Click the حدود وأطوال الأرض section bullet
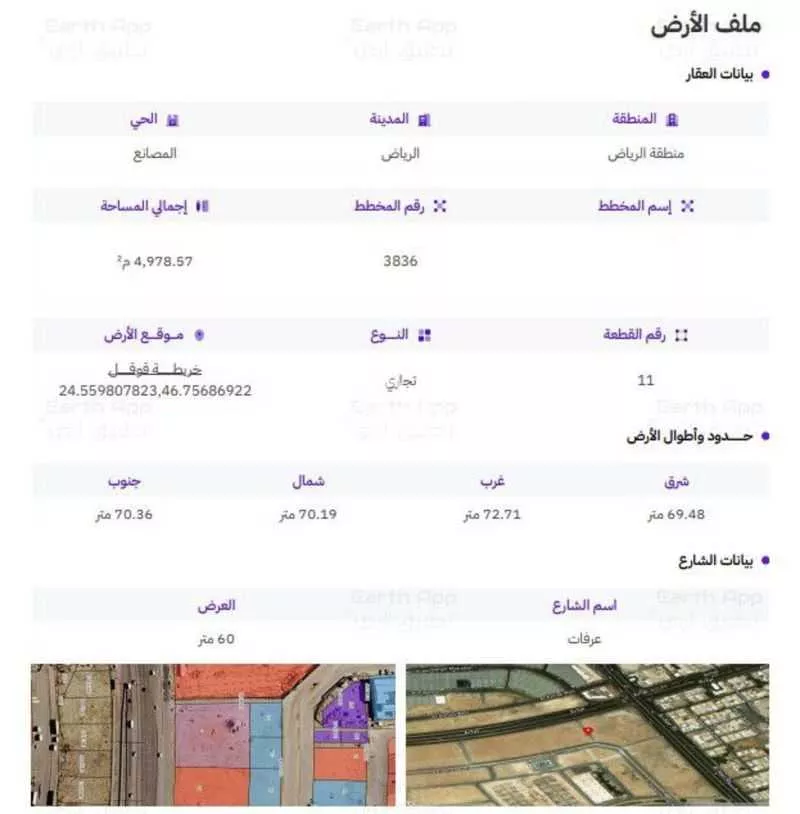 (766, 434)
